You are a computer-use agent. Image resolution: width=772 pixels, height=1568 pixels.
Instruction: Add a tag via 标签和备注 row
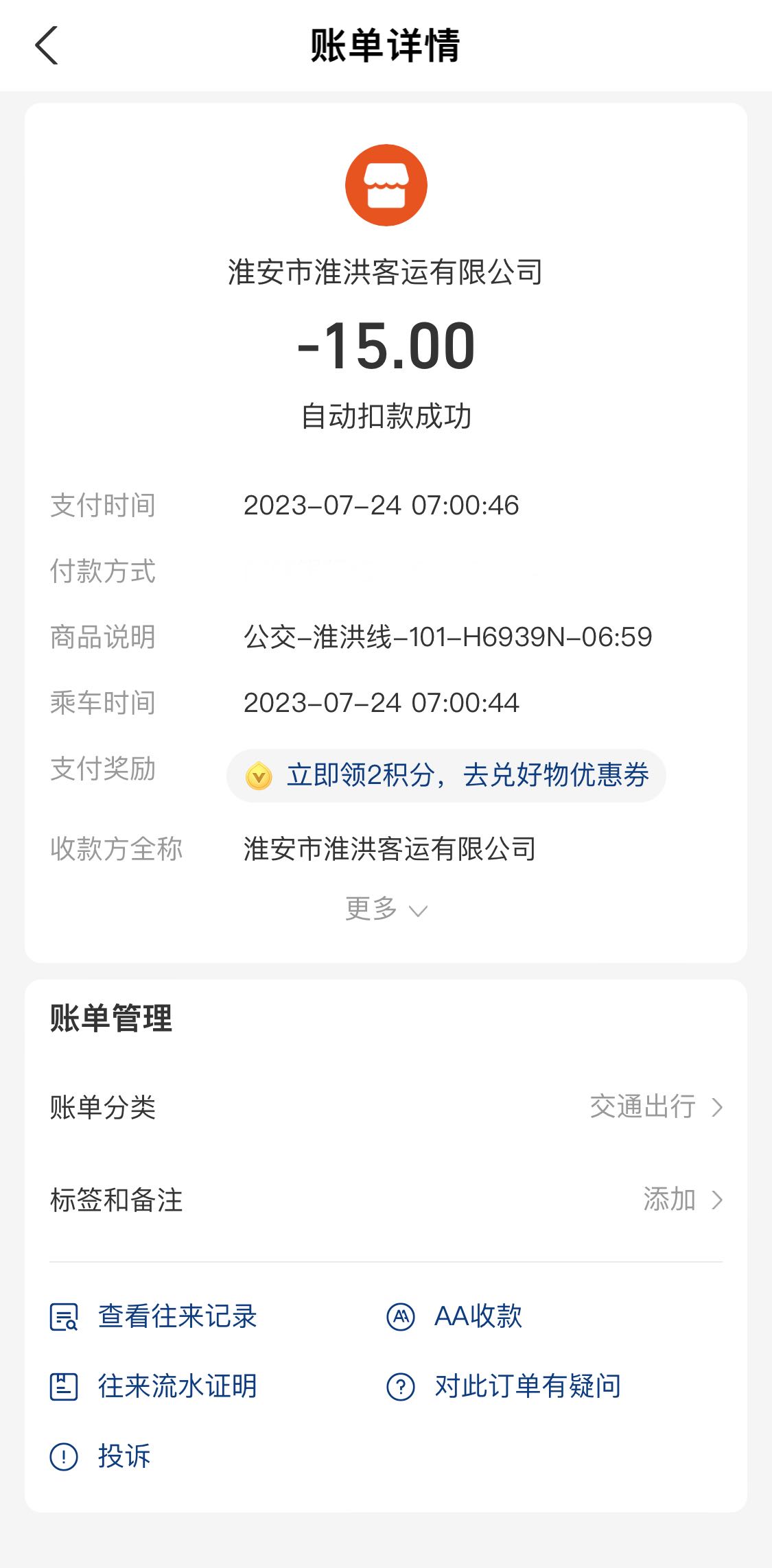(386, 1200)
